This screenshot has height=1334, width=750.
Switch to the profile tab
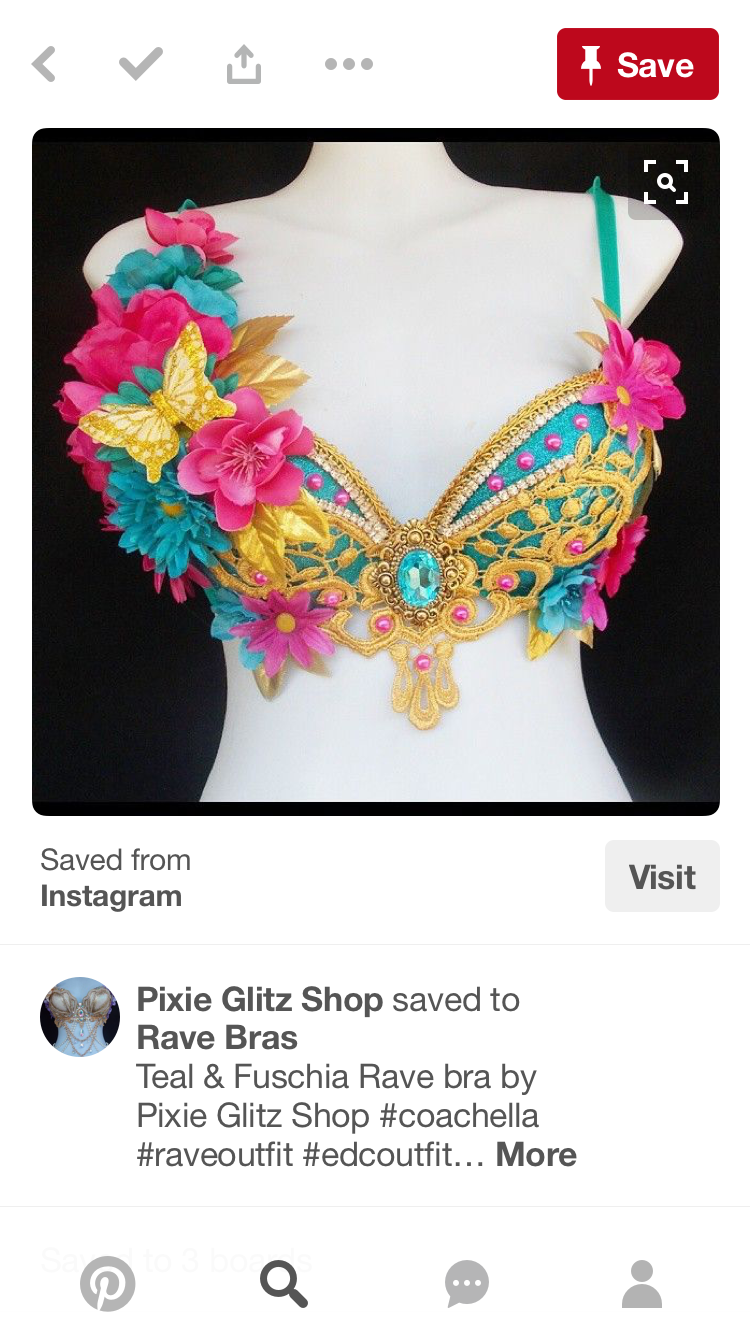(642, 1283)
